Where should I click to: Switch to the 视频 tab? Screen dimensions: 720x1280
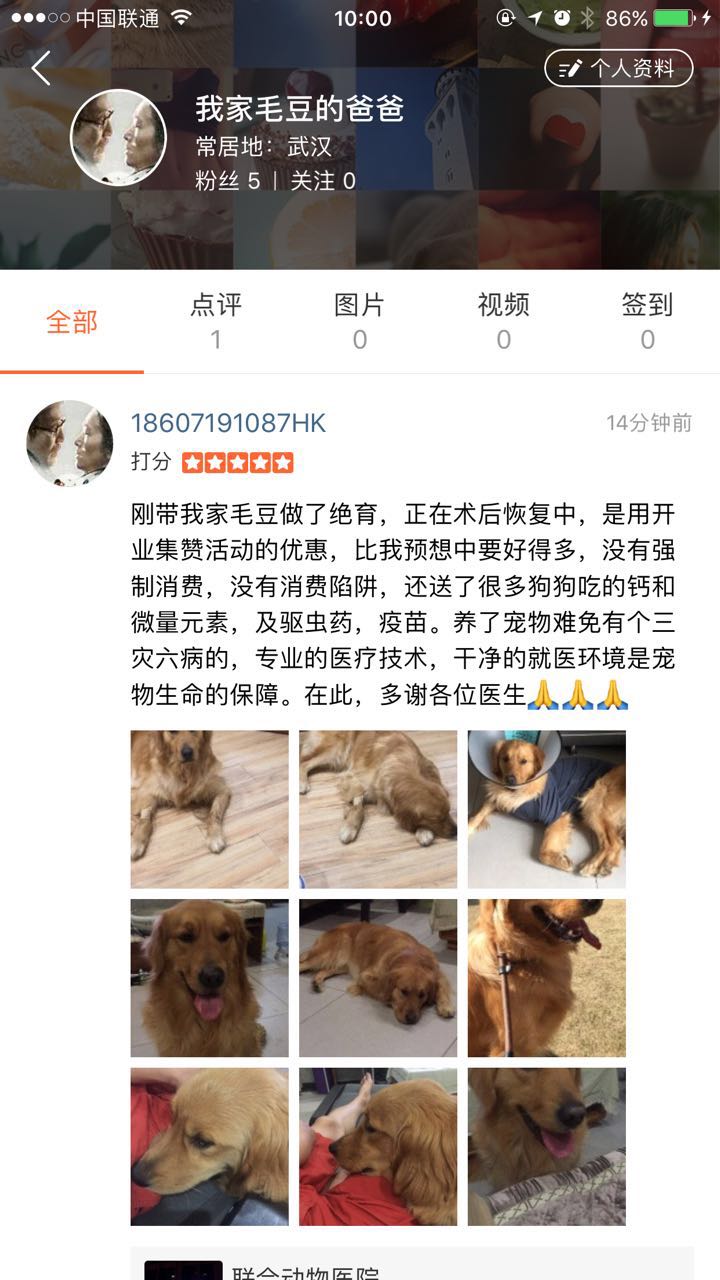coord(503,320)
